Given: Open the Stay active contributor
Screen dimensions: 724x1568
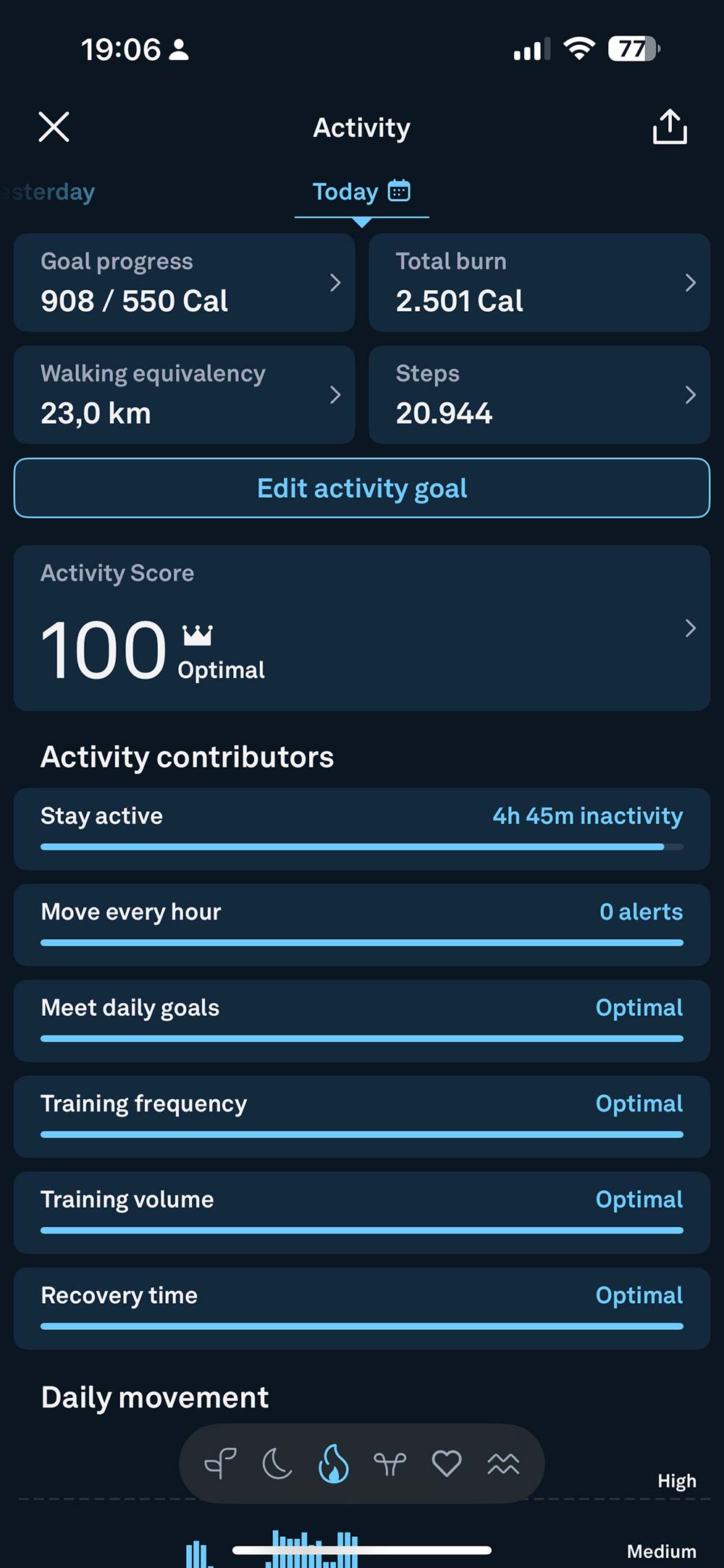Looking at the screenshot, I should coord(362,829).
